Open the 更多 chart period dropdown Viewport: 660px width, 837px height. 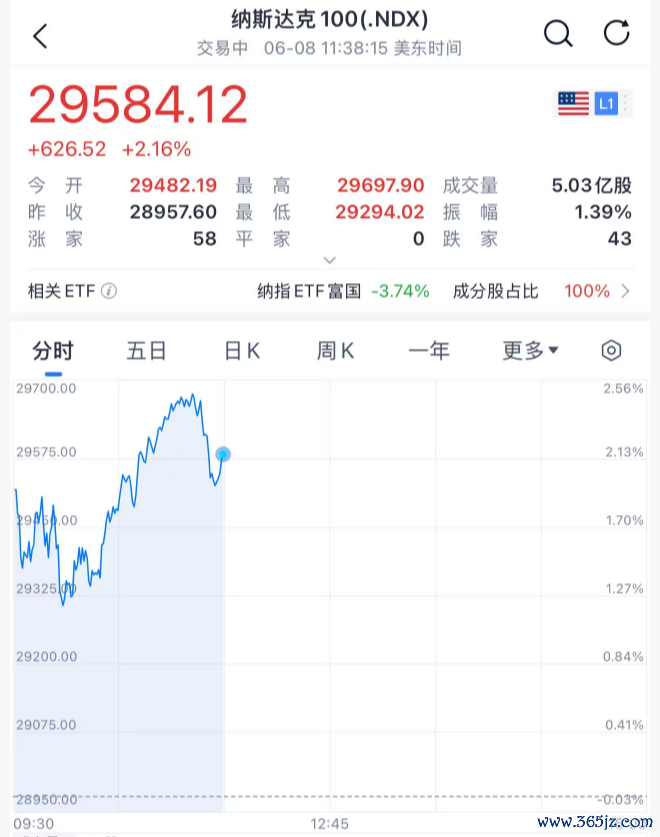530,351
